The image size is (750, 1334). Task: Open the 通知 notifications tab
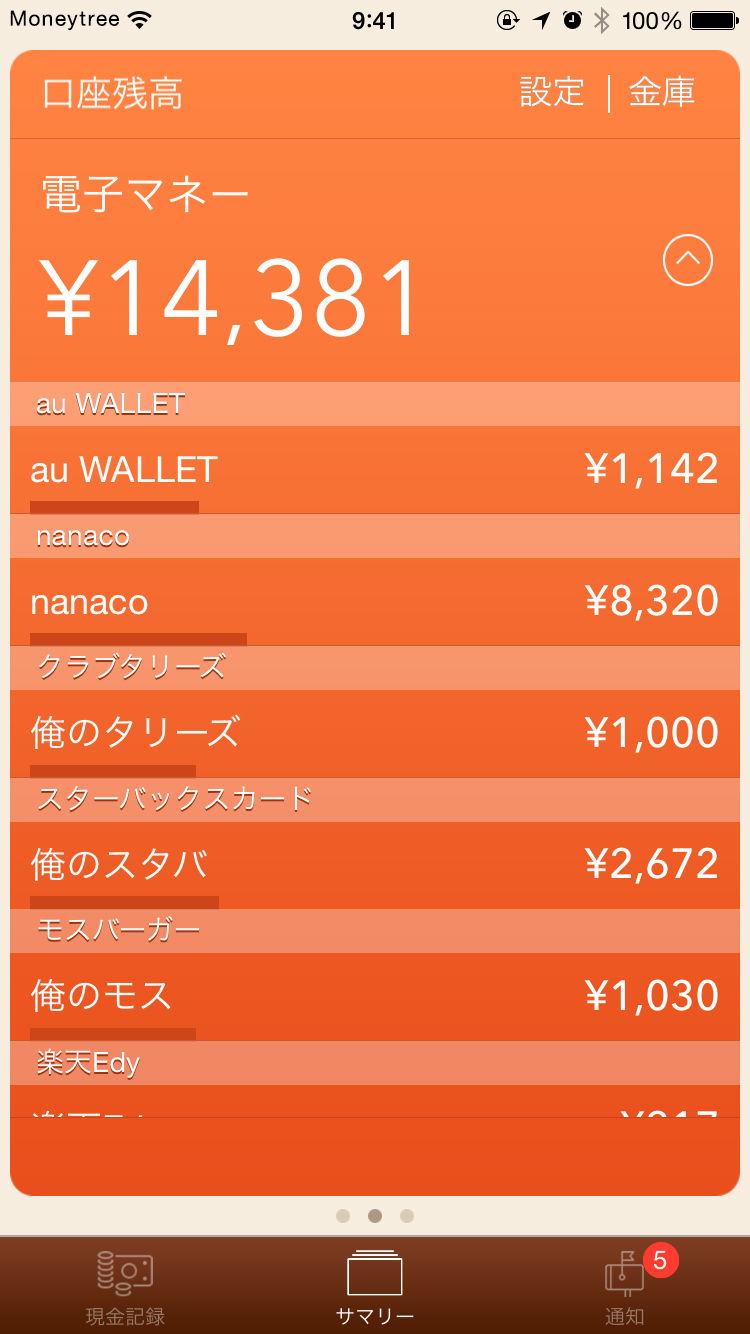tap(625, 1286)
